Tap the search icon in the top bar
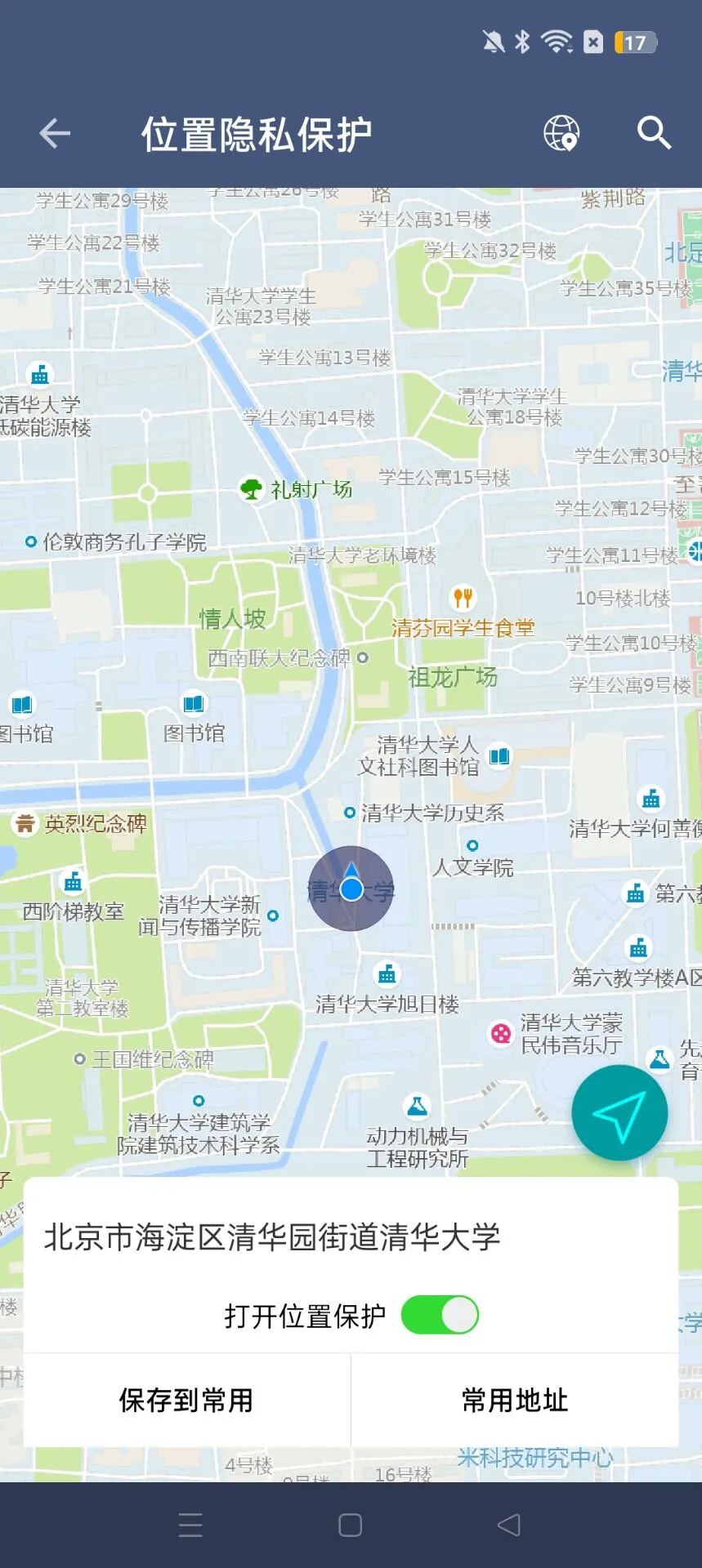The image size is (702, 1568). tap(653, 133)
